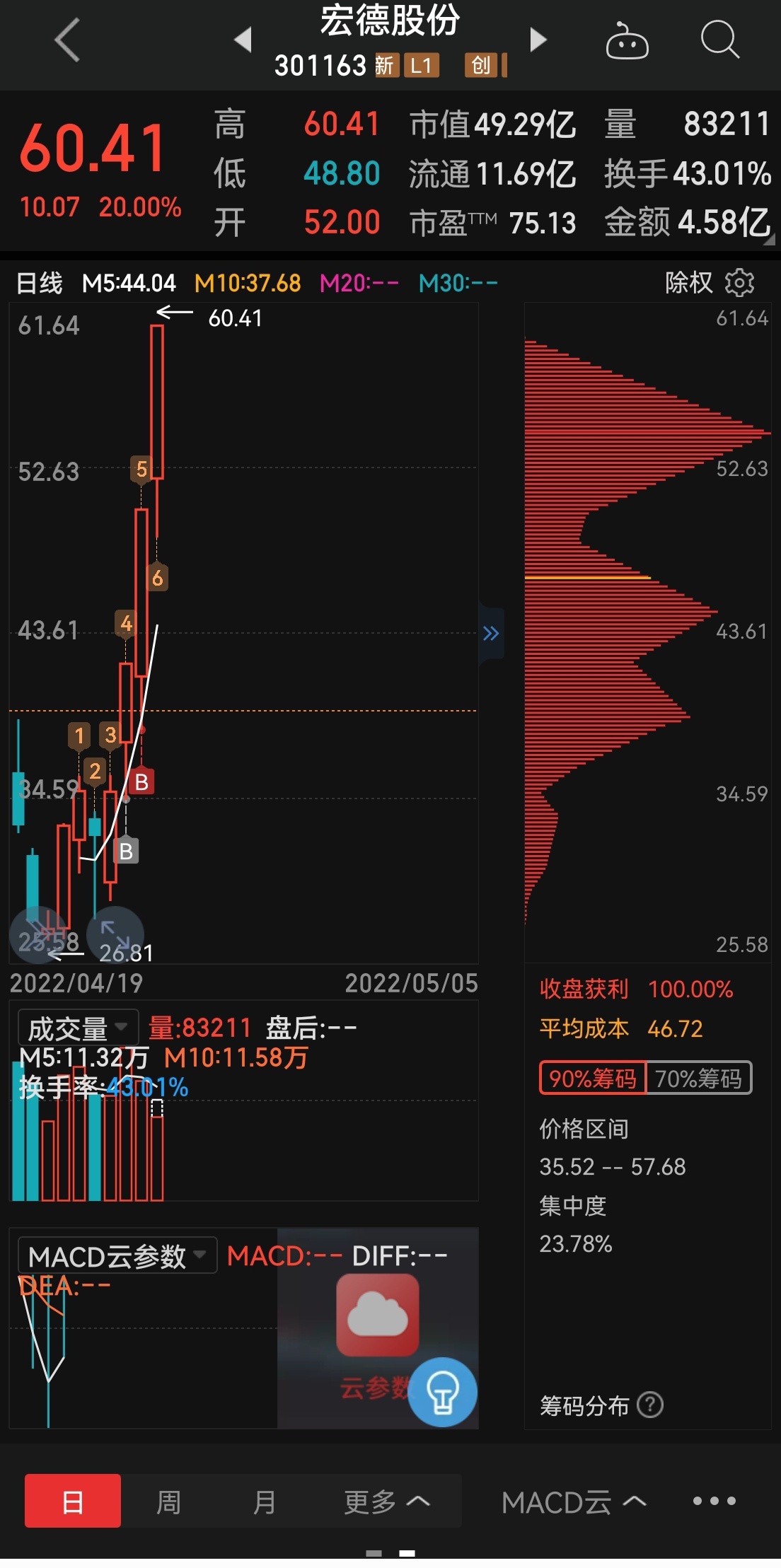Tap the expand-arrows chart zoom icon
The height and width of the screenshot is (1568, 781).
click(x=115, y=936)
